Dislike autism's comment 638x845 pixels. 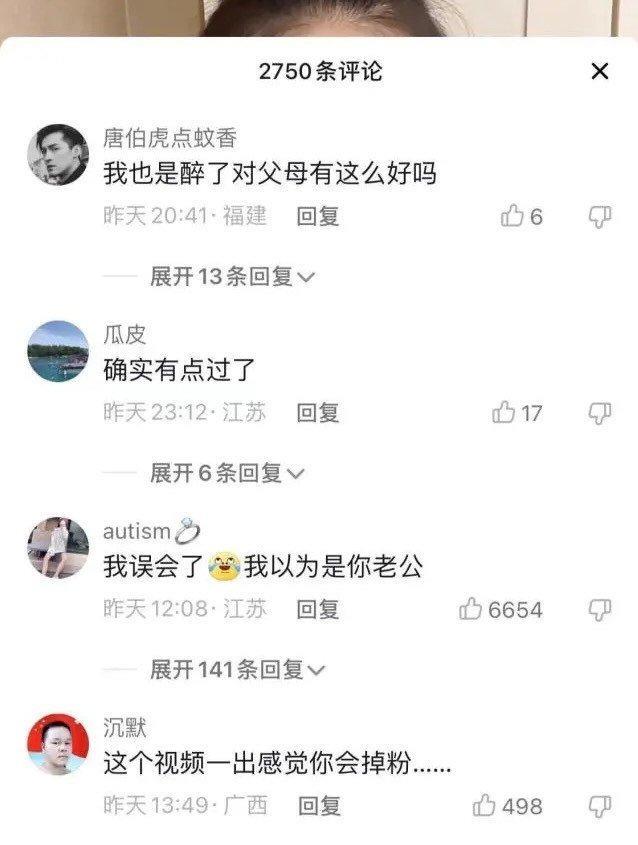[599, 609]
